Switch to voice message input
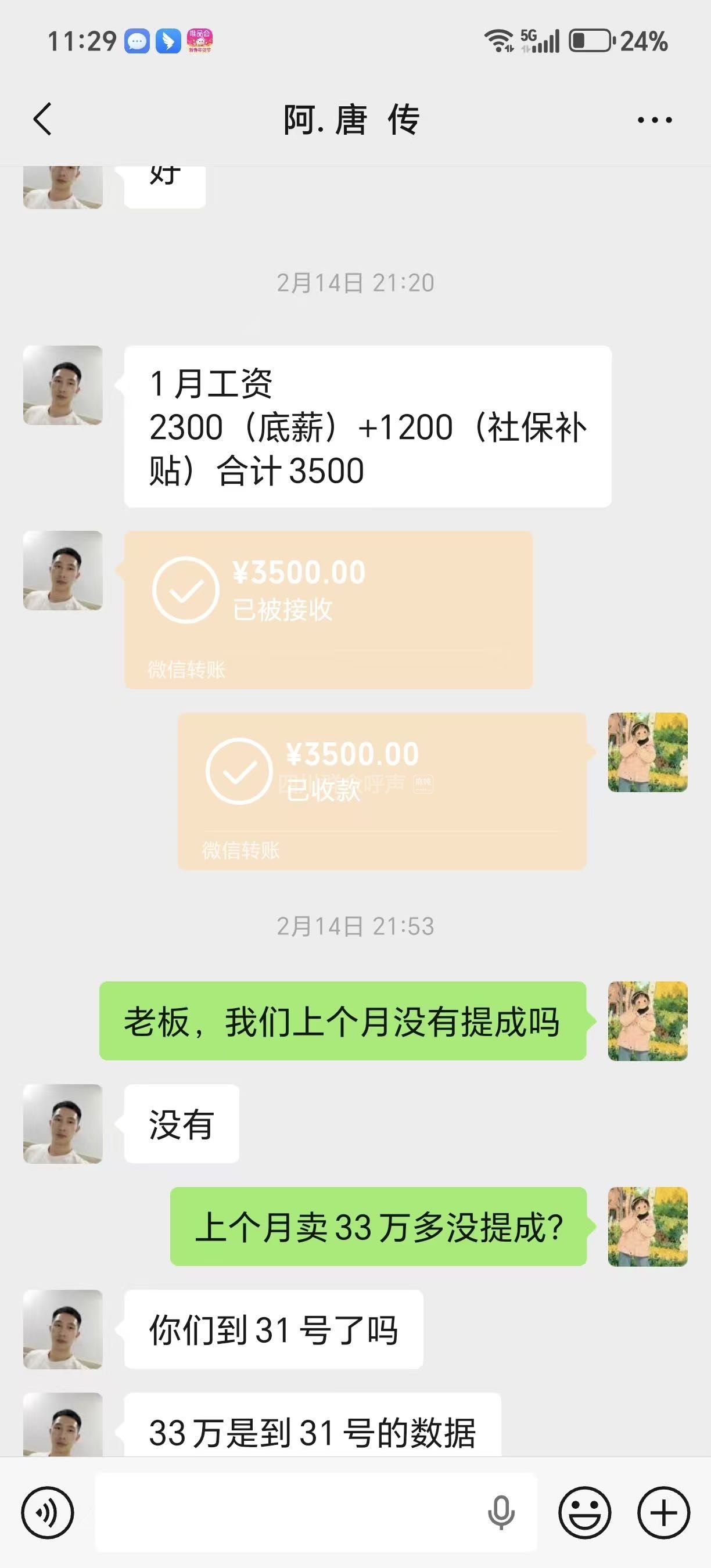711x1568 pixels. pyautogui.click(x=48, y=1513)
